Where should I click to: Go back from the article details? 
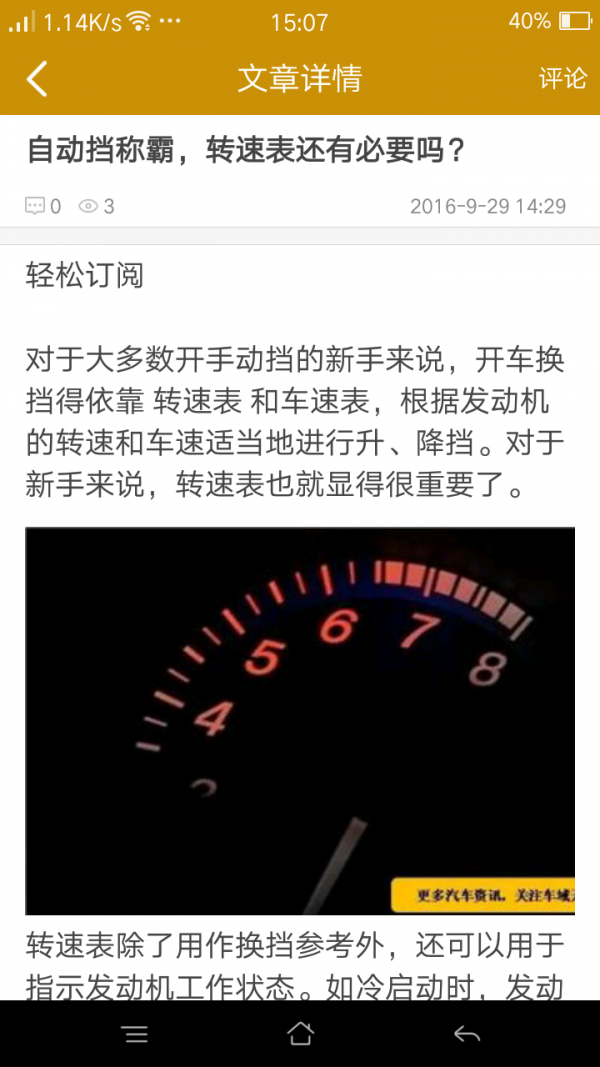[x=37, y=79]
